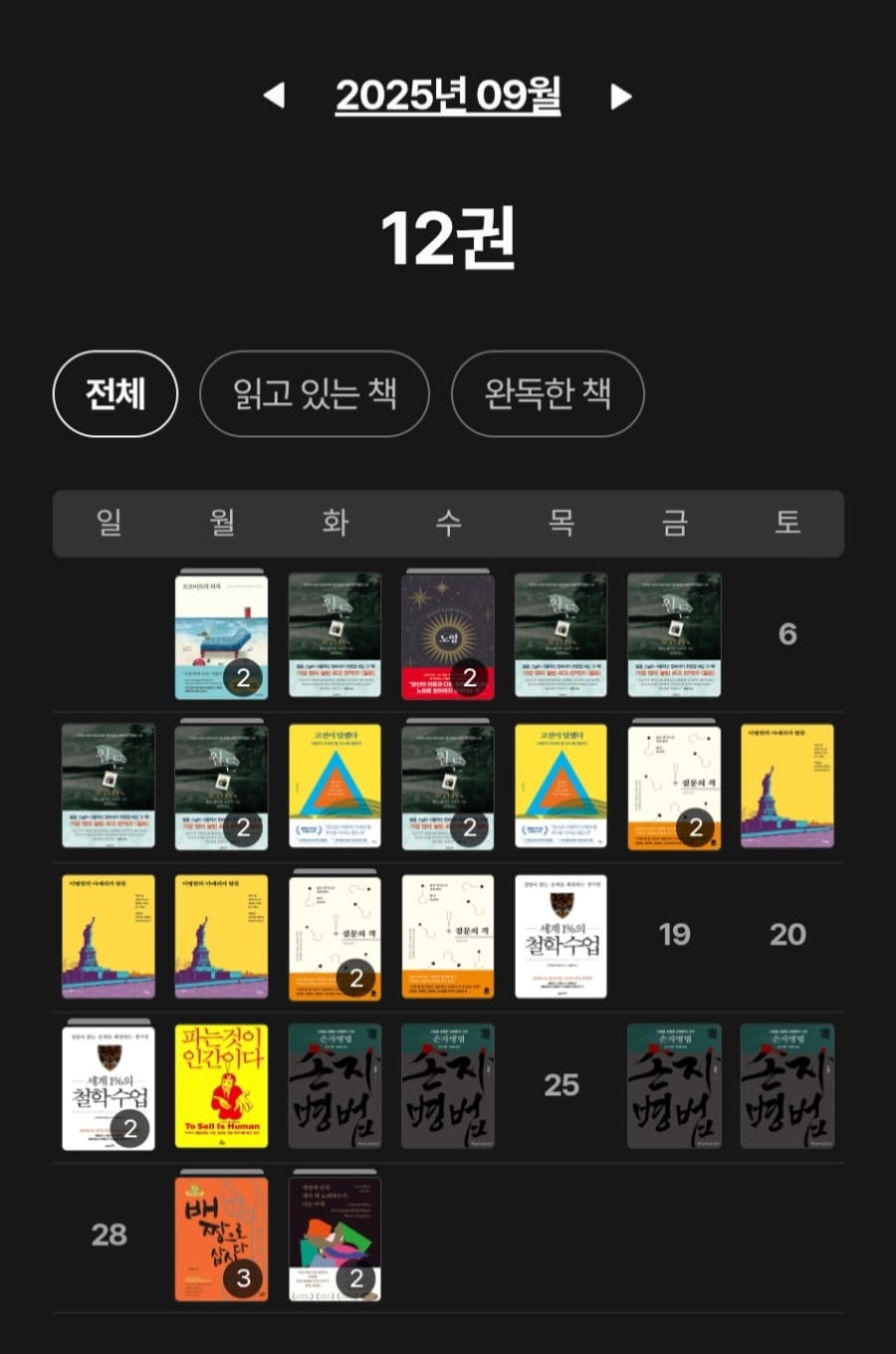
Task: Open the yellow Statue of Liberty book on Saturday
Action: click(x=786, y=786)
